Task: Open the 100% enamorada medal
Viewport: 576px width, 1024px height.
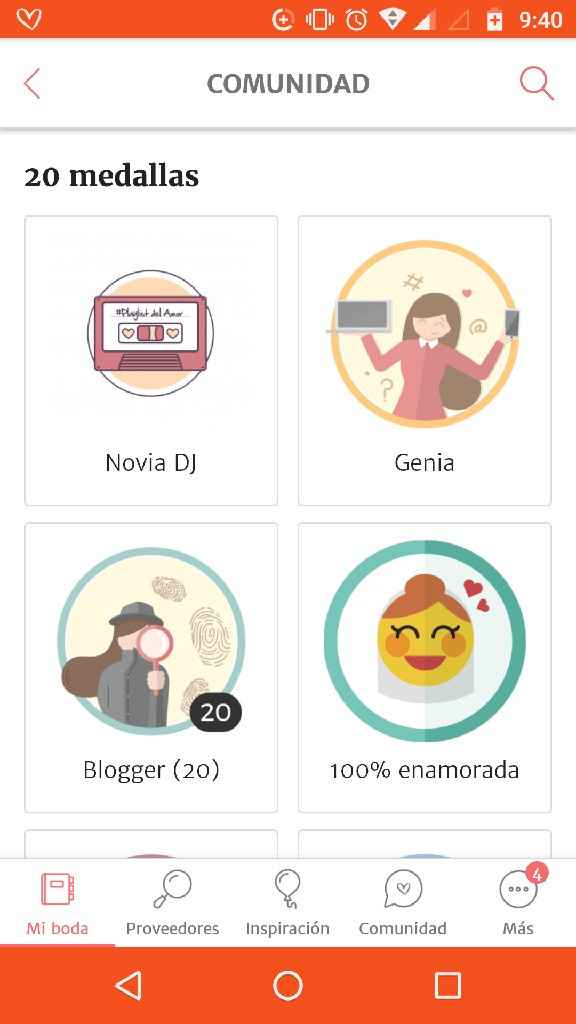Action: click(424, 667)
